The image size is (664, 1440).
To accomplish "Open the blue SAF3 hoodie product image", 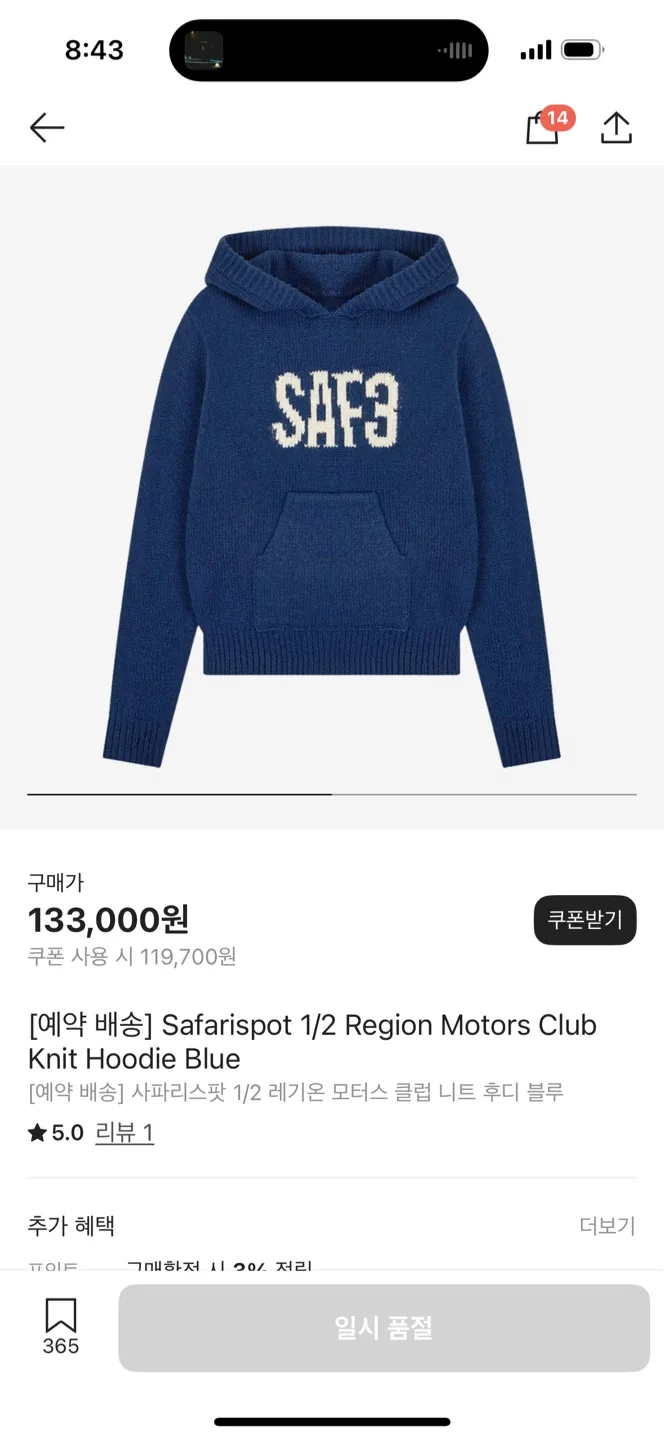I will pyautogui.click(x=332, y=498).
